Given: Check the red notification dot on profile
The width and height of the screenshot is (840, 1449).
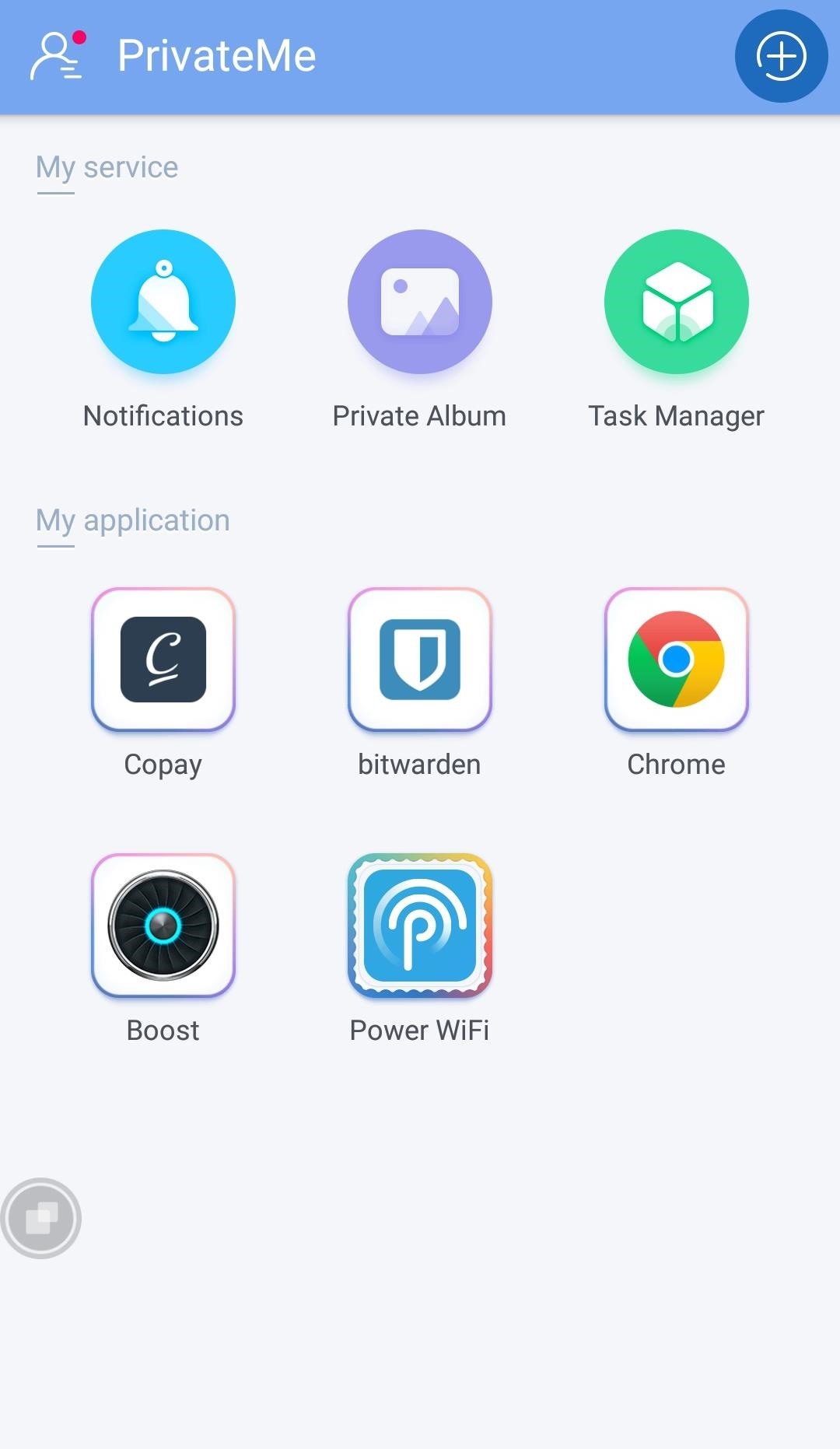Looking at the screenshot, I should pyautogui.click(x=80, y=35).
